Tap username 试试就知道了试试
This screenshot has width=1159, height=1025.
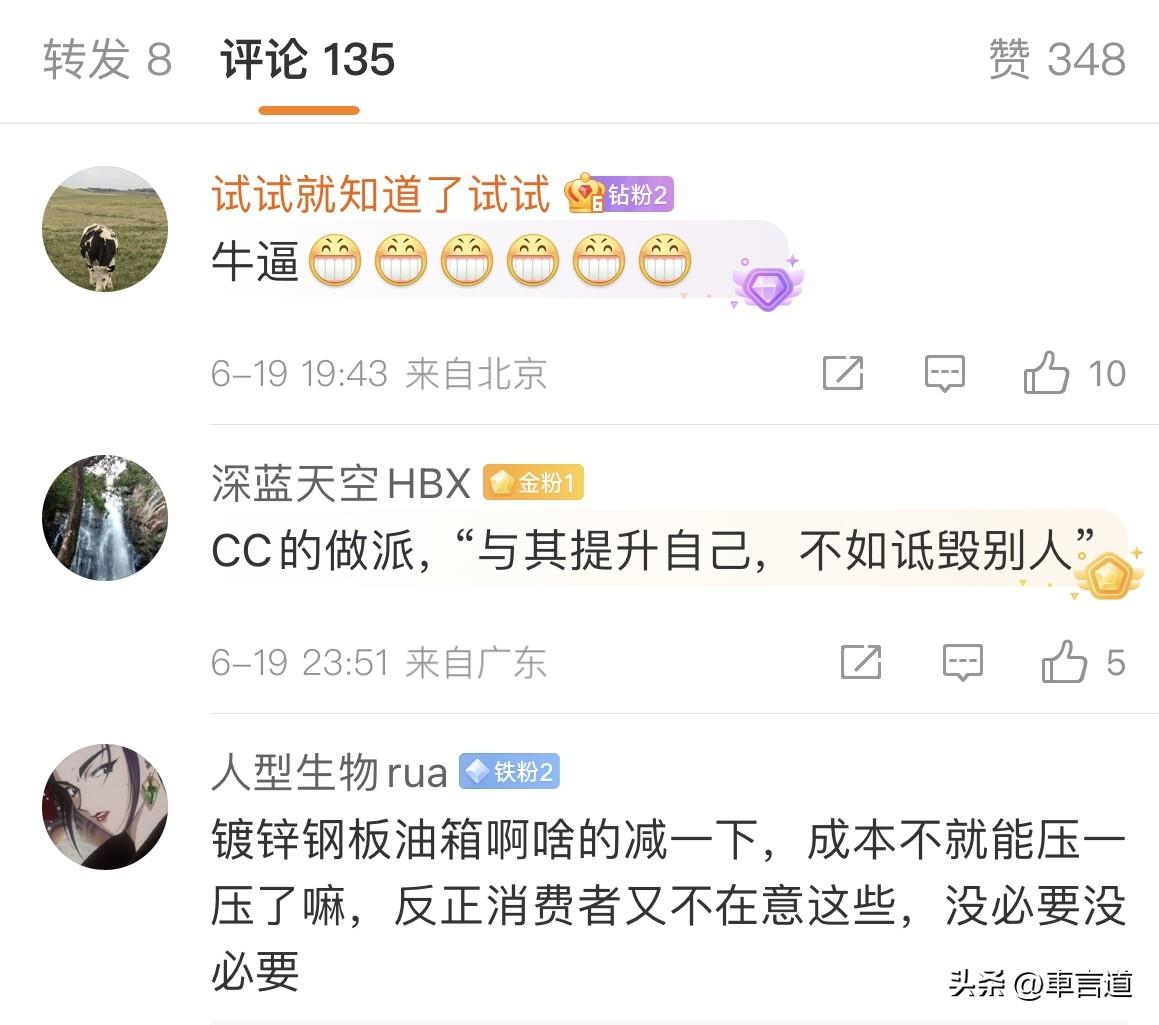click(x=381, y=193)
